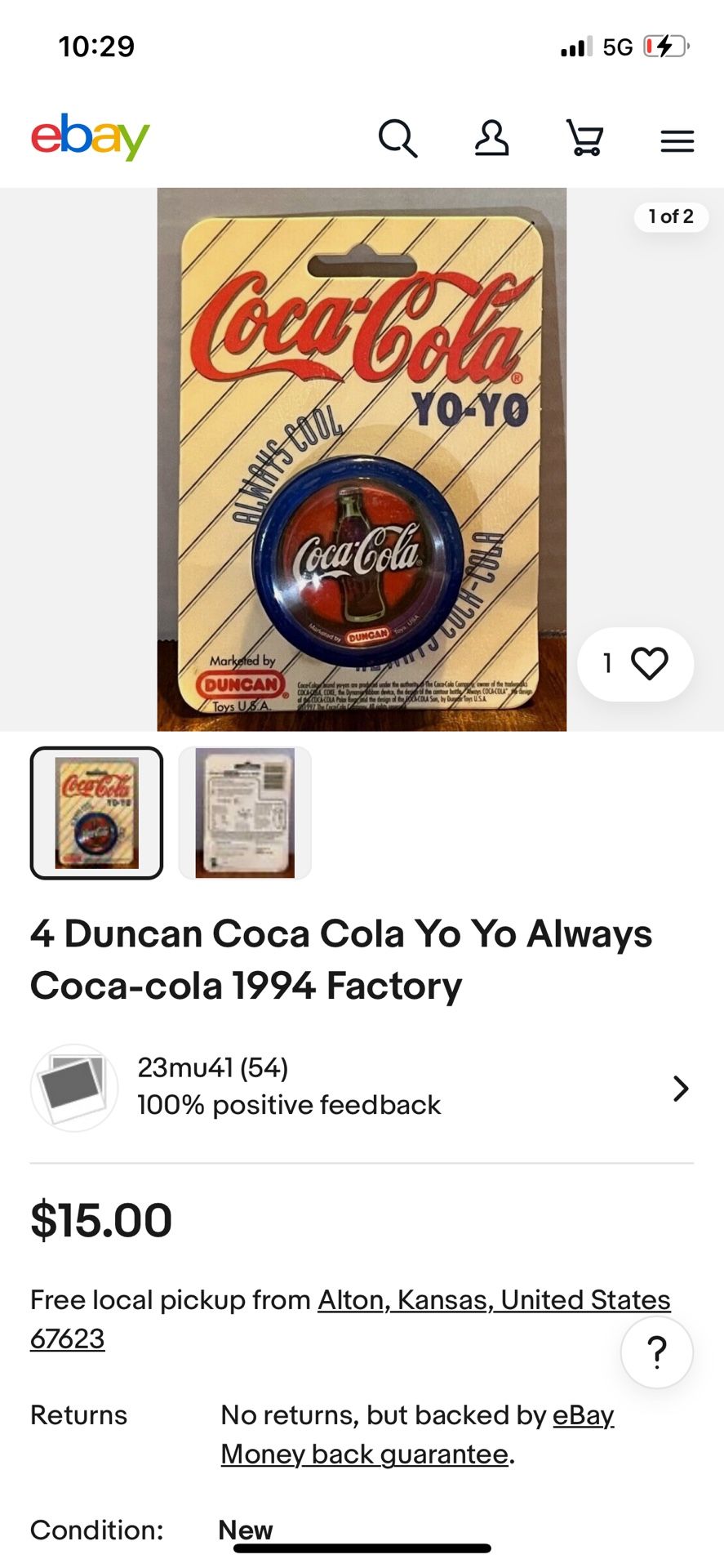This screenshot has height=1568, width=724.
Task: Open the image counter showing 1 of 2
Action: 670,216
